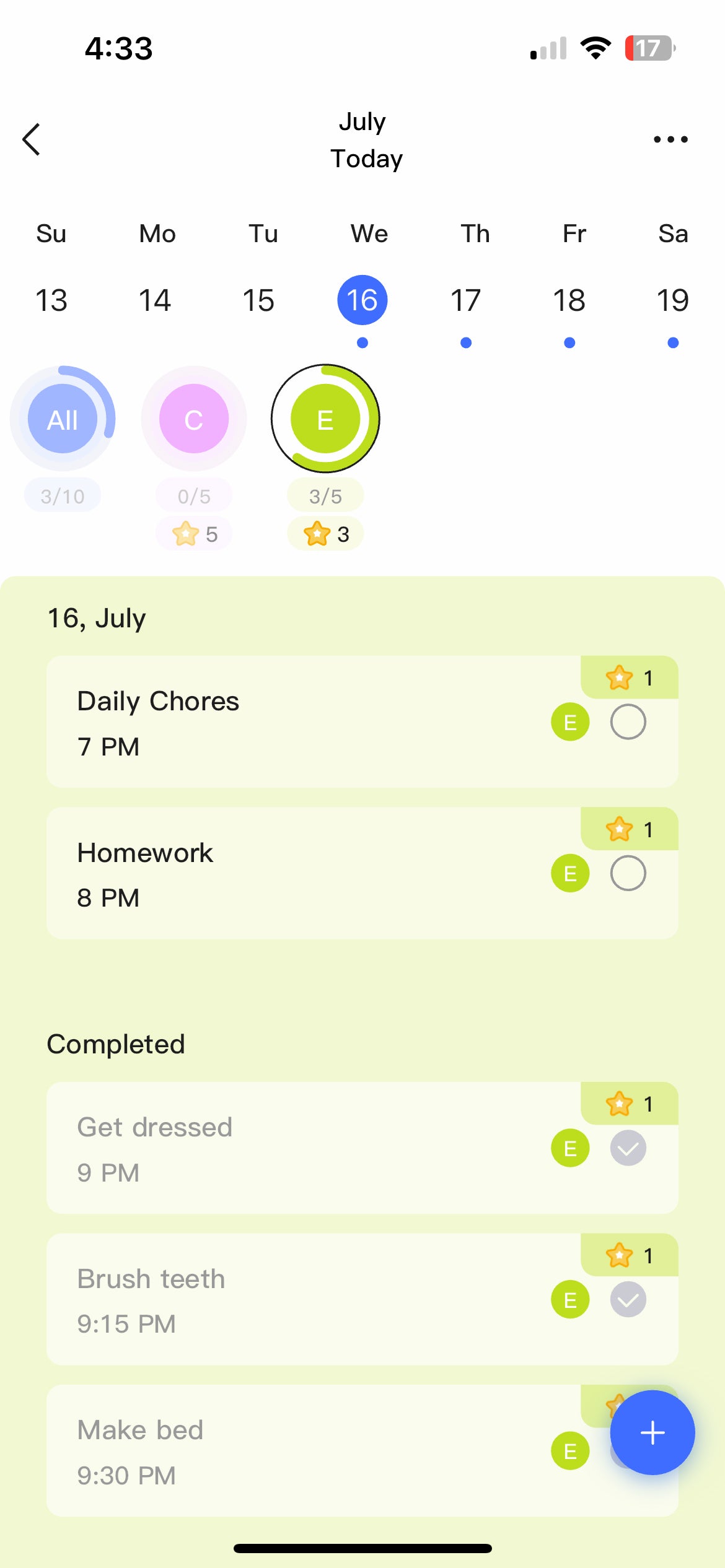Tap the star badge on the Homework task
Image resolution: width=725 pixels, height=1568 pixels.
(x=628, y=830)
